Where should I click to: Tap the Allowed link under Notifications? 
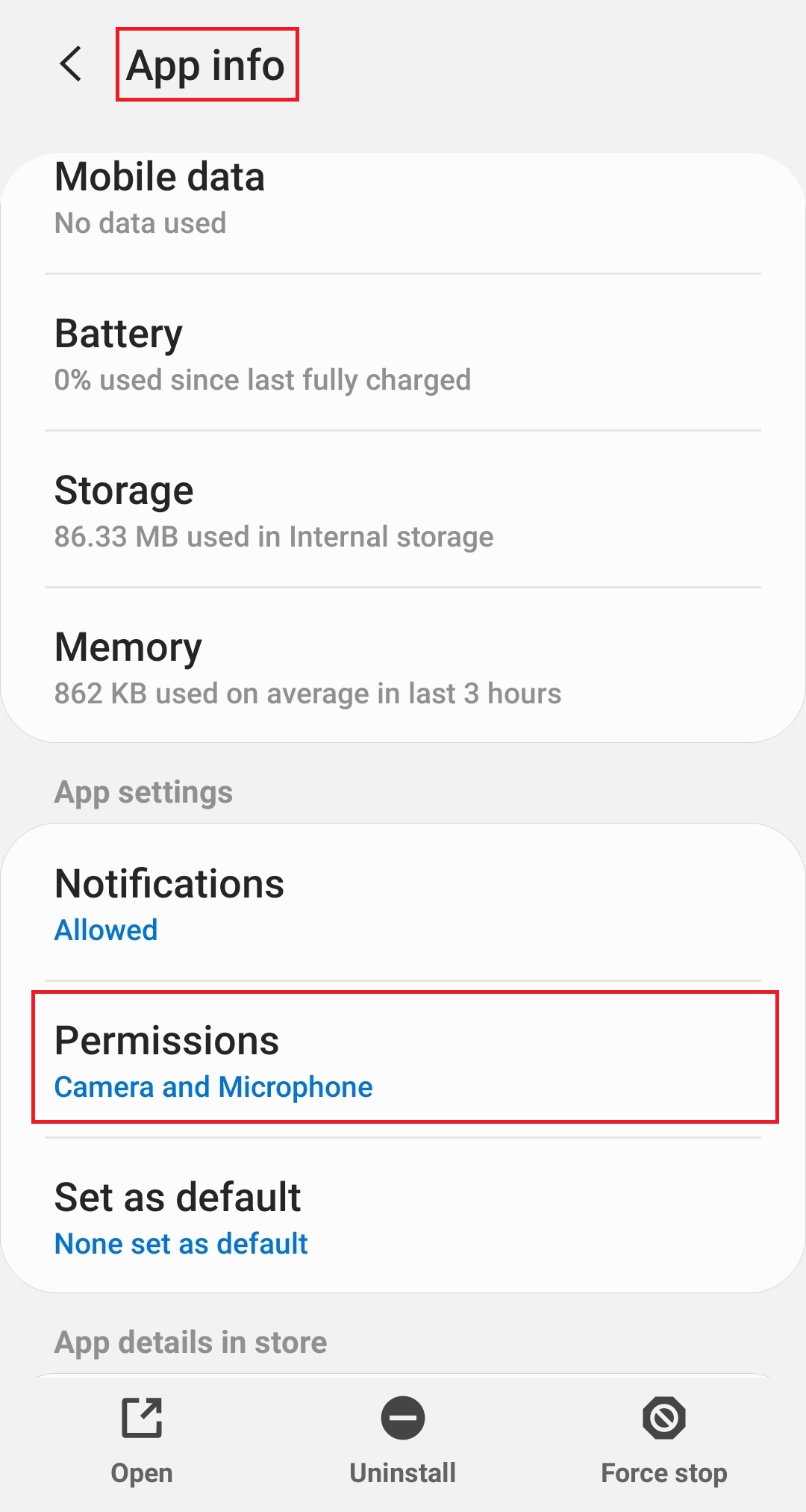pyautogui.click(x=105, y=930)
